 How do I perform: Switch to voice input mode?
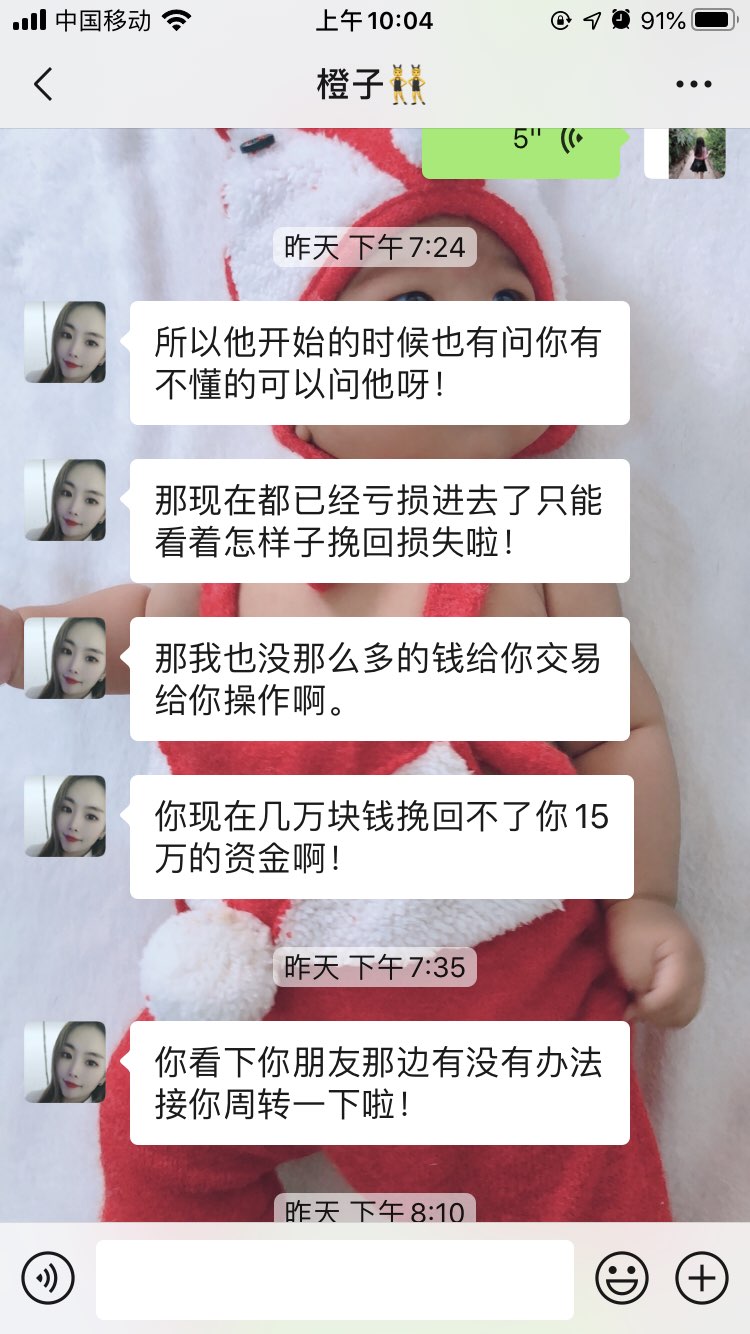coord(48,1278)
